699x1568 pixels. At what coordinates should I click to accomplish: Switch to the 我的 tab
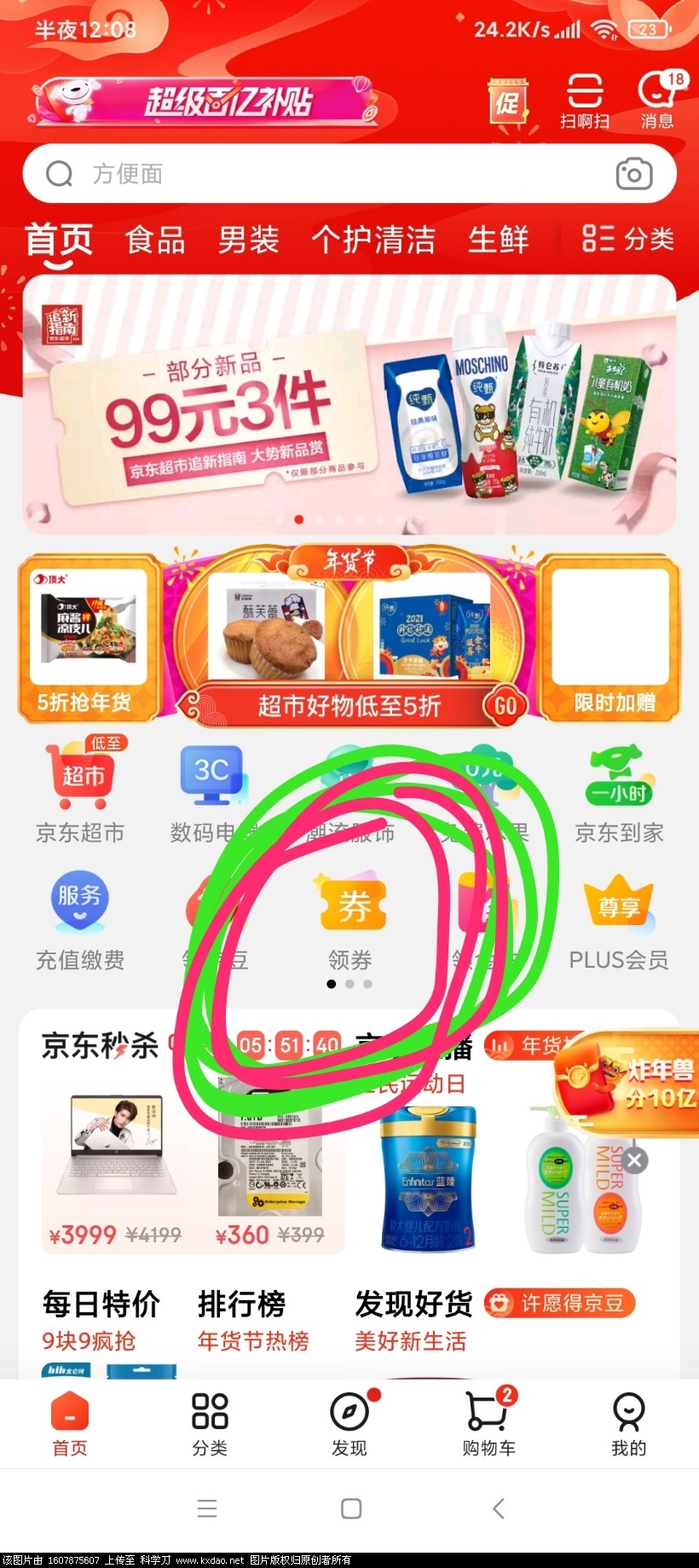pyautogui.click(x=628, y=1424)
